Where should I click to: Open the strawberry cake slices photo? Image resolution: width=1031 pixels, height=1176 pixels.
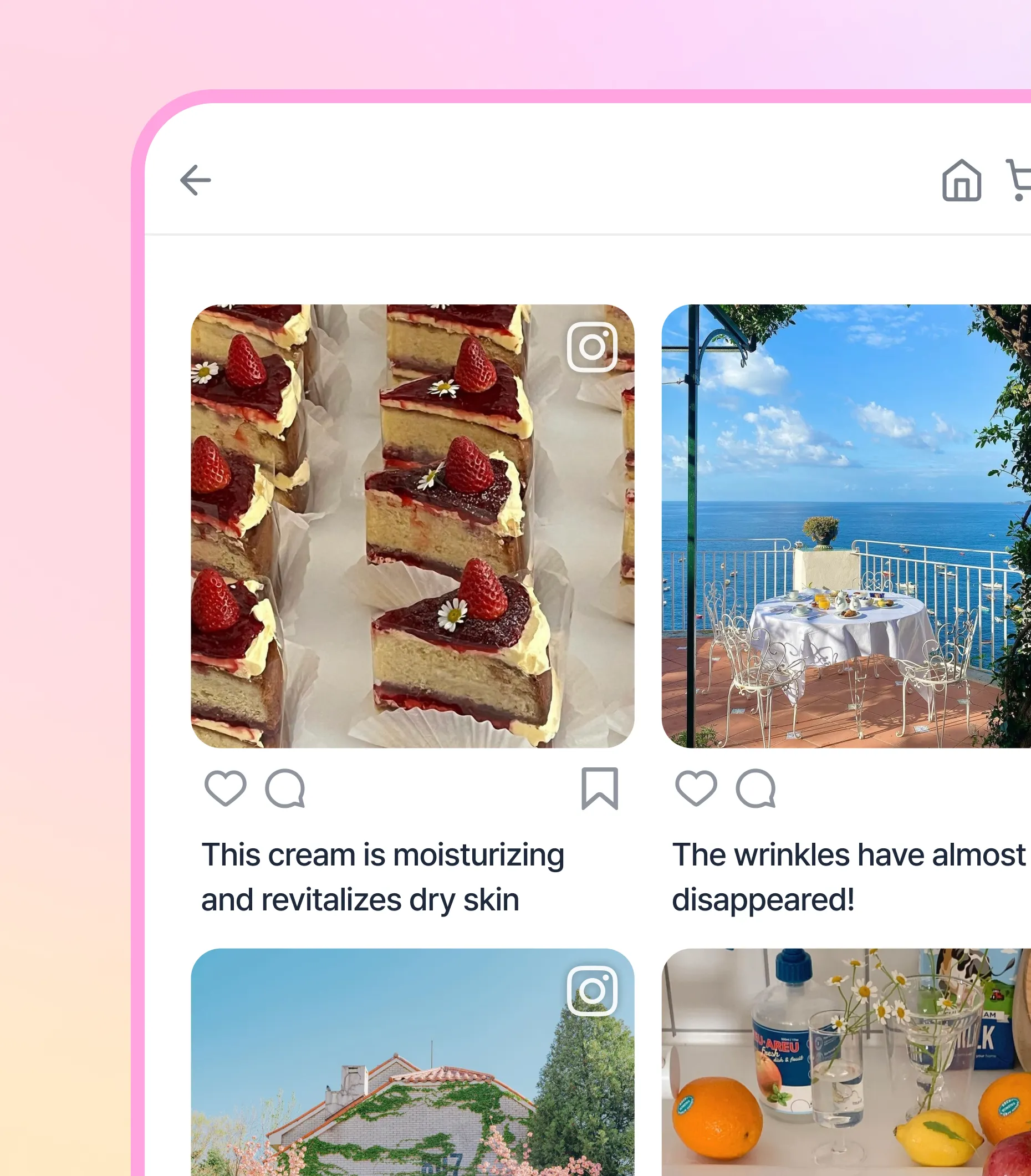[x=412, y=526]
